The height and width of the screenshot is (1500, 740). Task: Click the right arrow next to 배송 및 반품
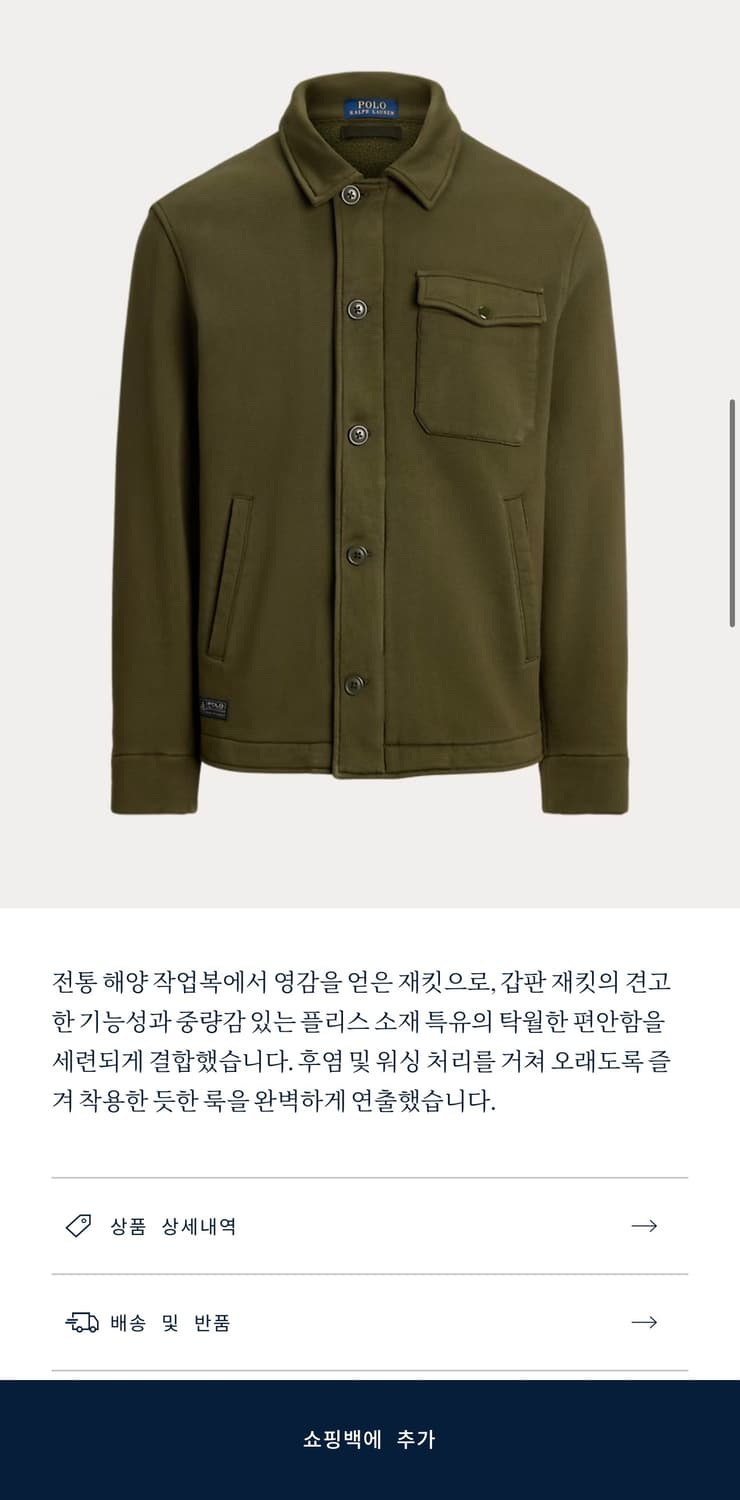[646, 1321]
